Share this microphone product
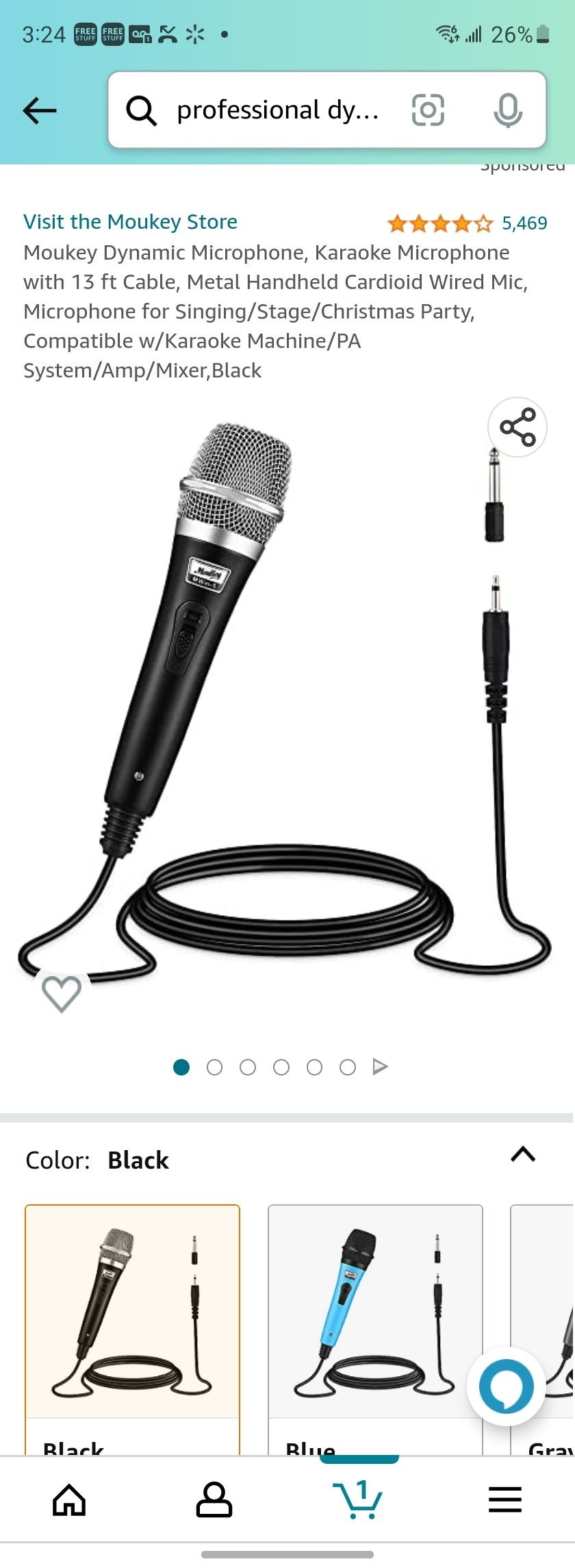 coord(517,427)
